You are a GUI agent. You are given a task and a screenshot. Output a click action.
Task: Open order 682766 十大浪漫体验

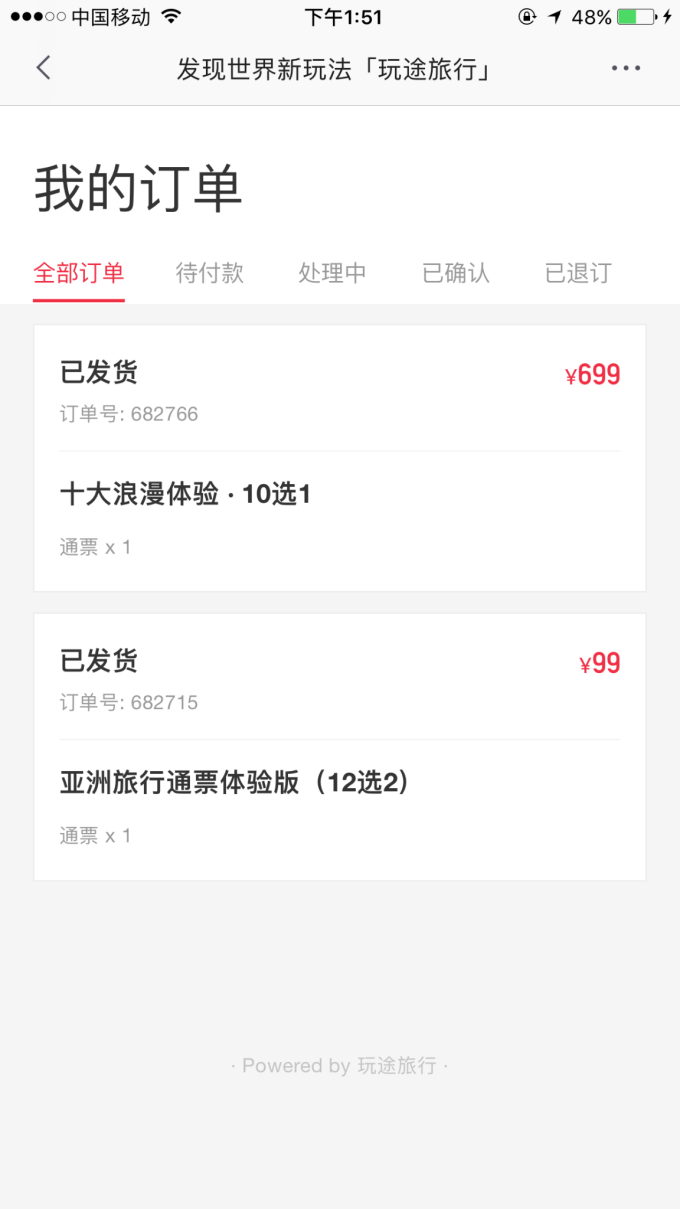(340, 458)
